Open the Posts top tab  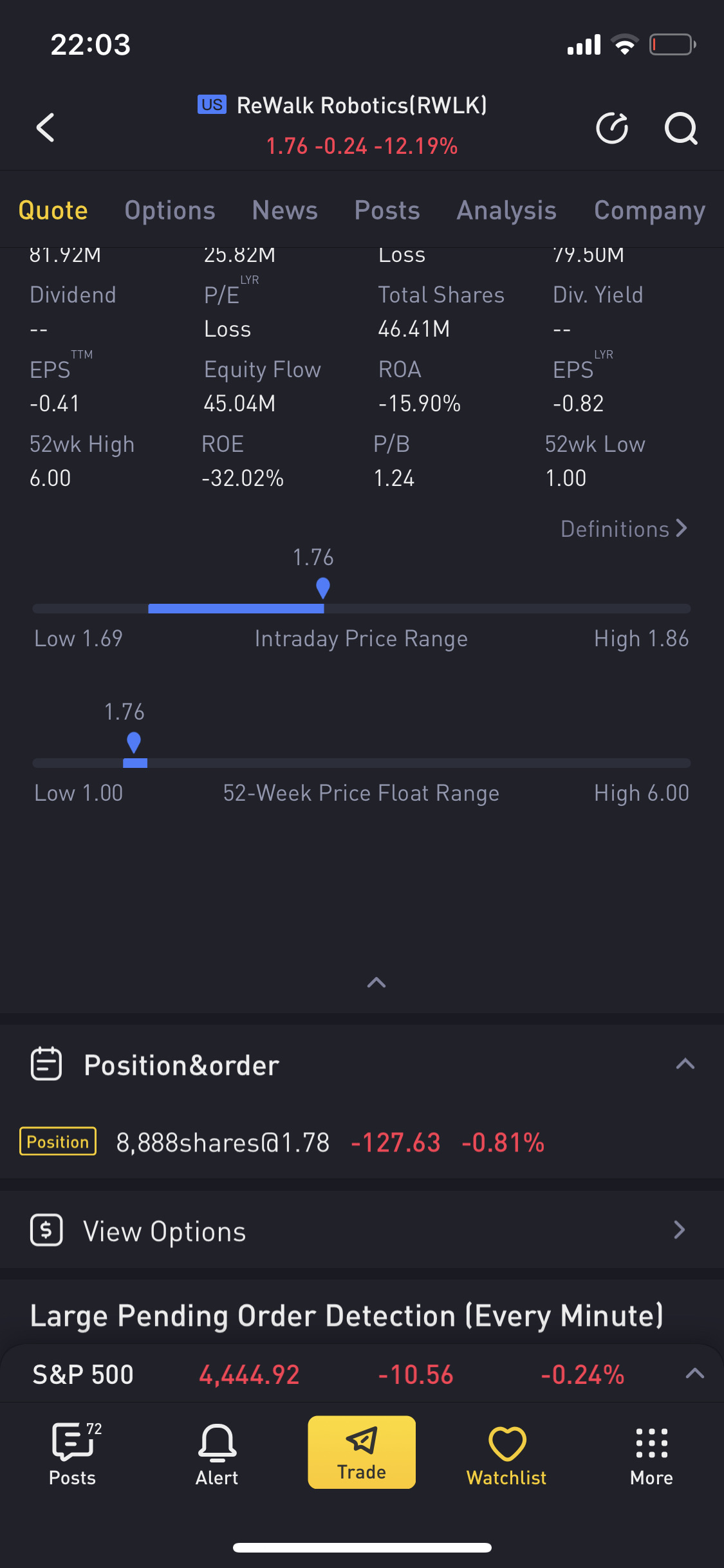pos(387,210)
